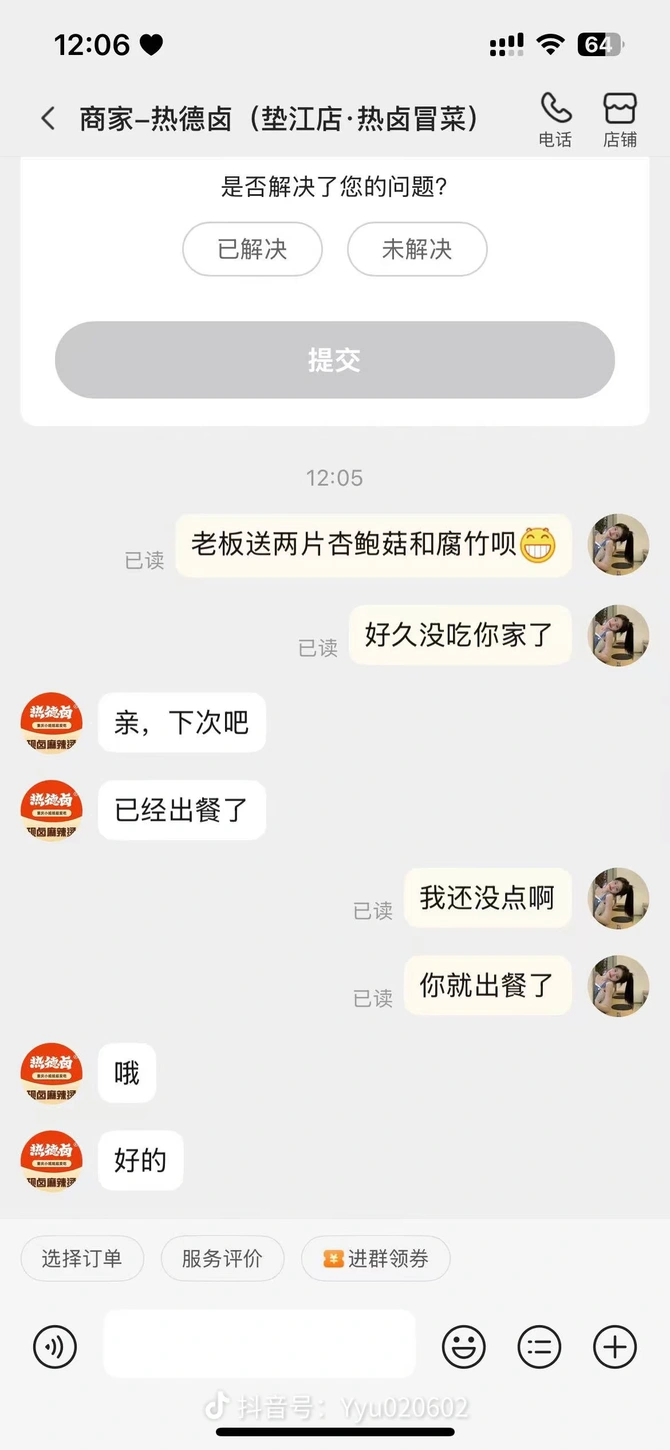
Task: Open the plus attachment menu
Action: (615, 1347)
